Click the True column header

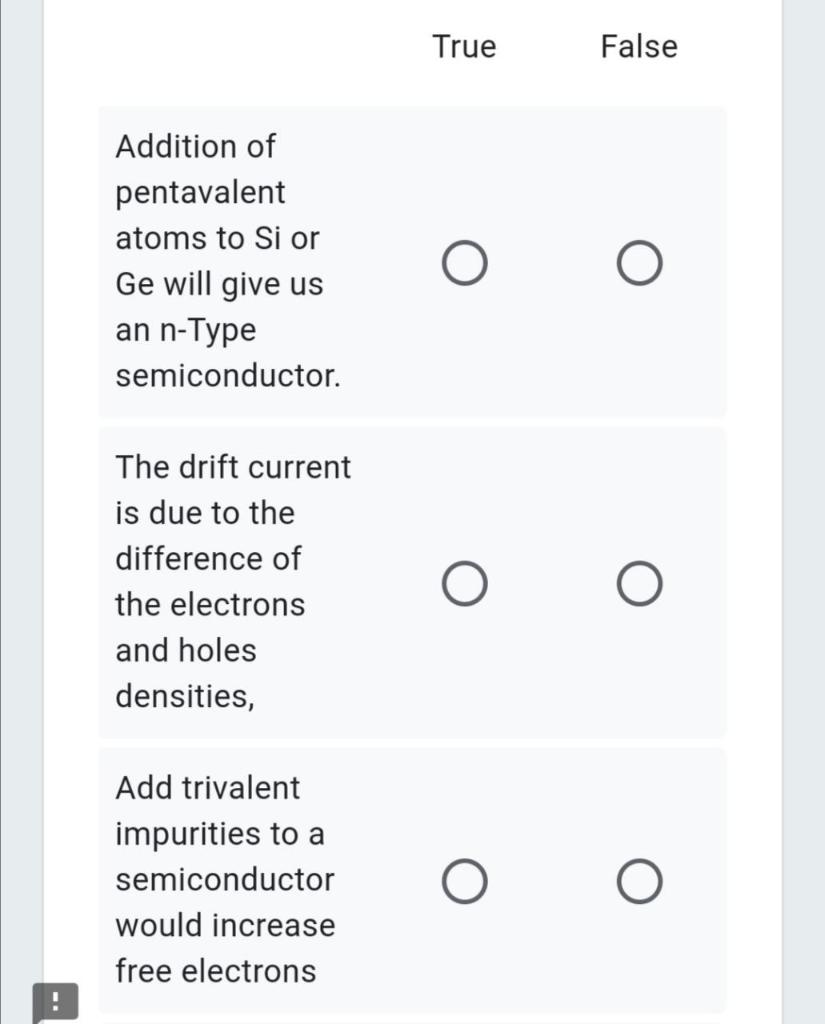coord(465,46)
